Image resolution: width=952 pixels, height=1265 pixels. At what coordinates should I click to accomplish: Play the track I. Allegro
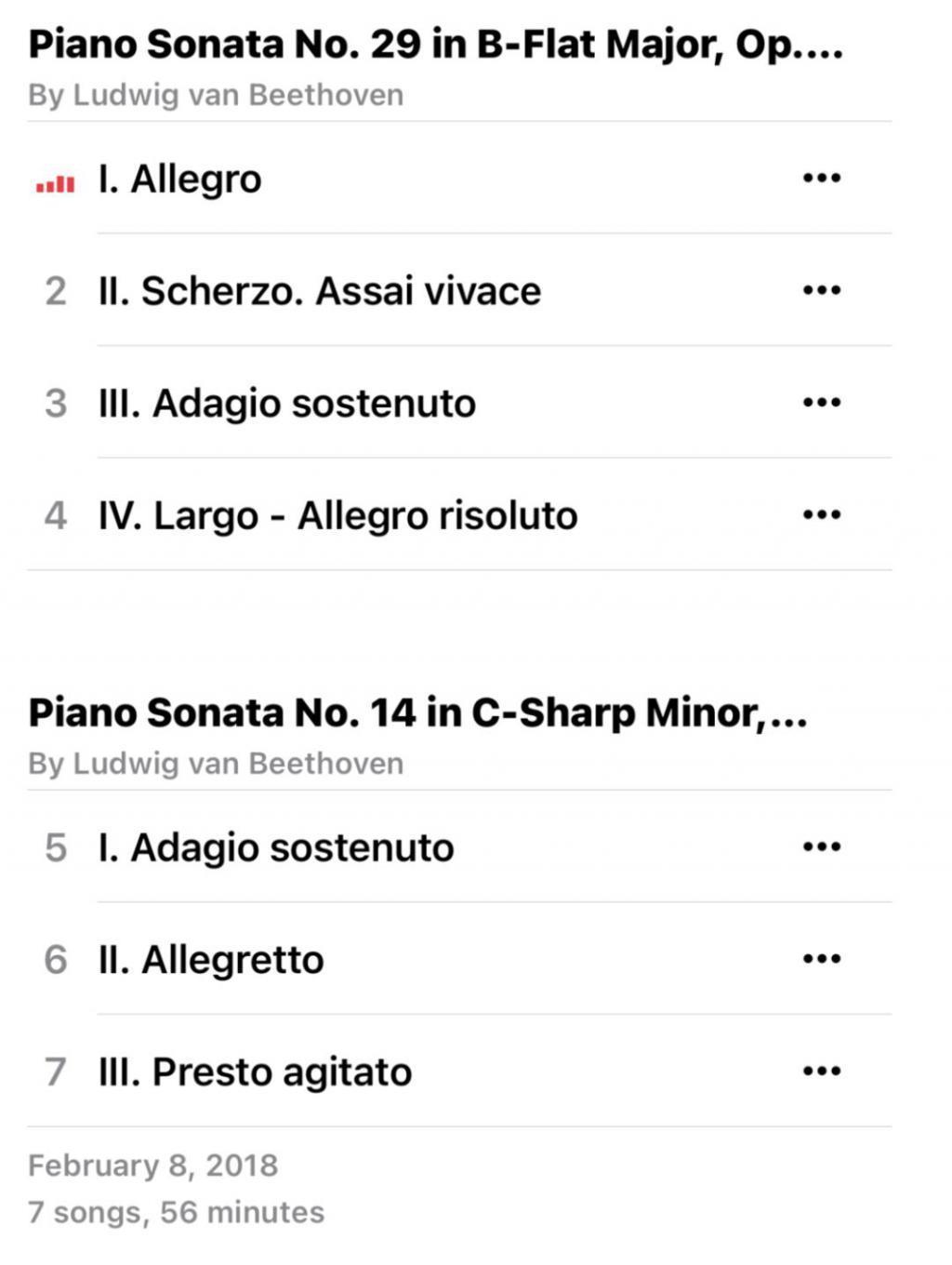pyautogui.click(x=178, y=178)
